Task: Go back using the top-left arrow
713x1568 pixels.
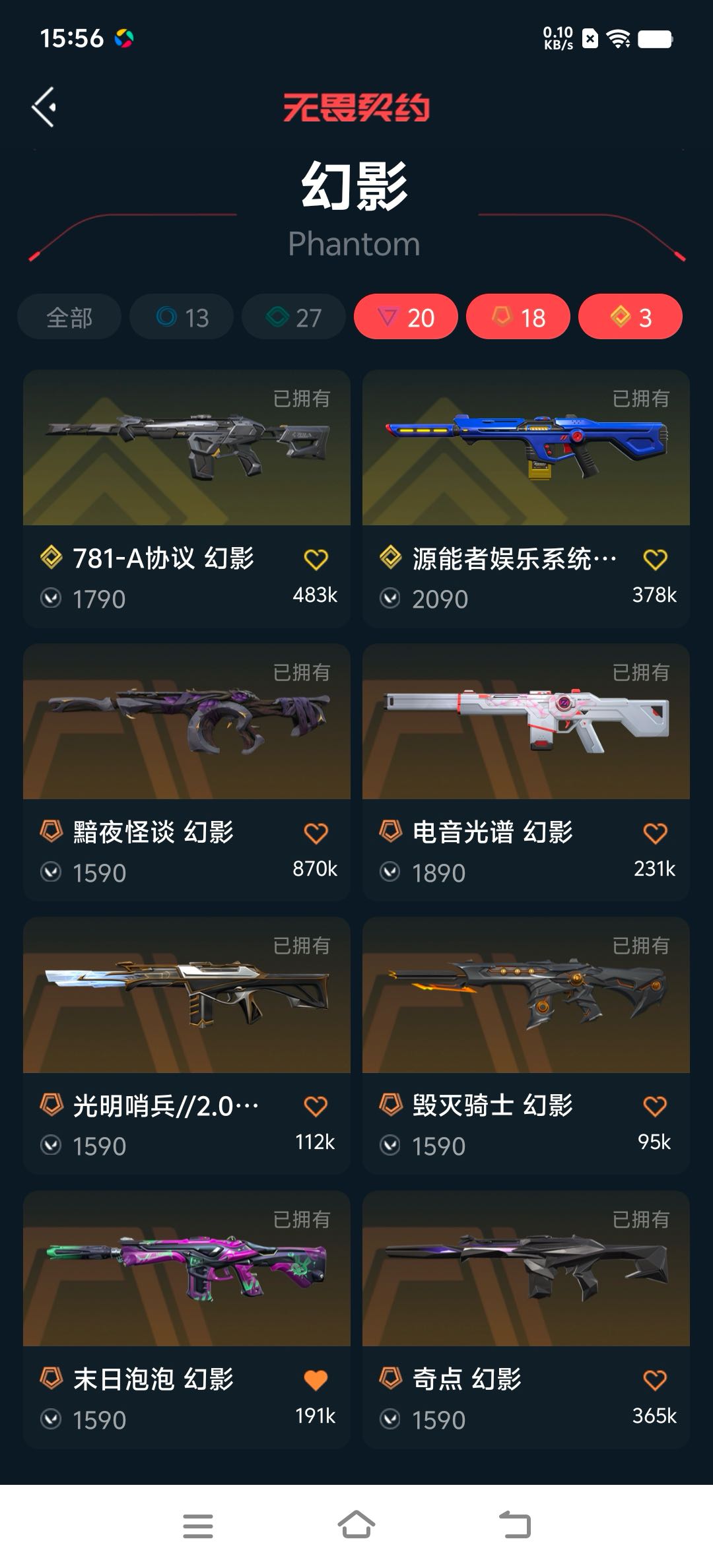Action: tap(45, 107)
